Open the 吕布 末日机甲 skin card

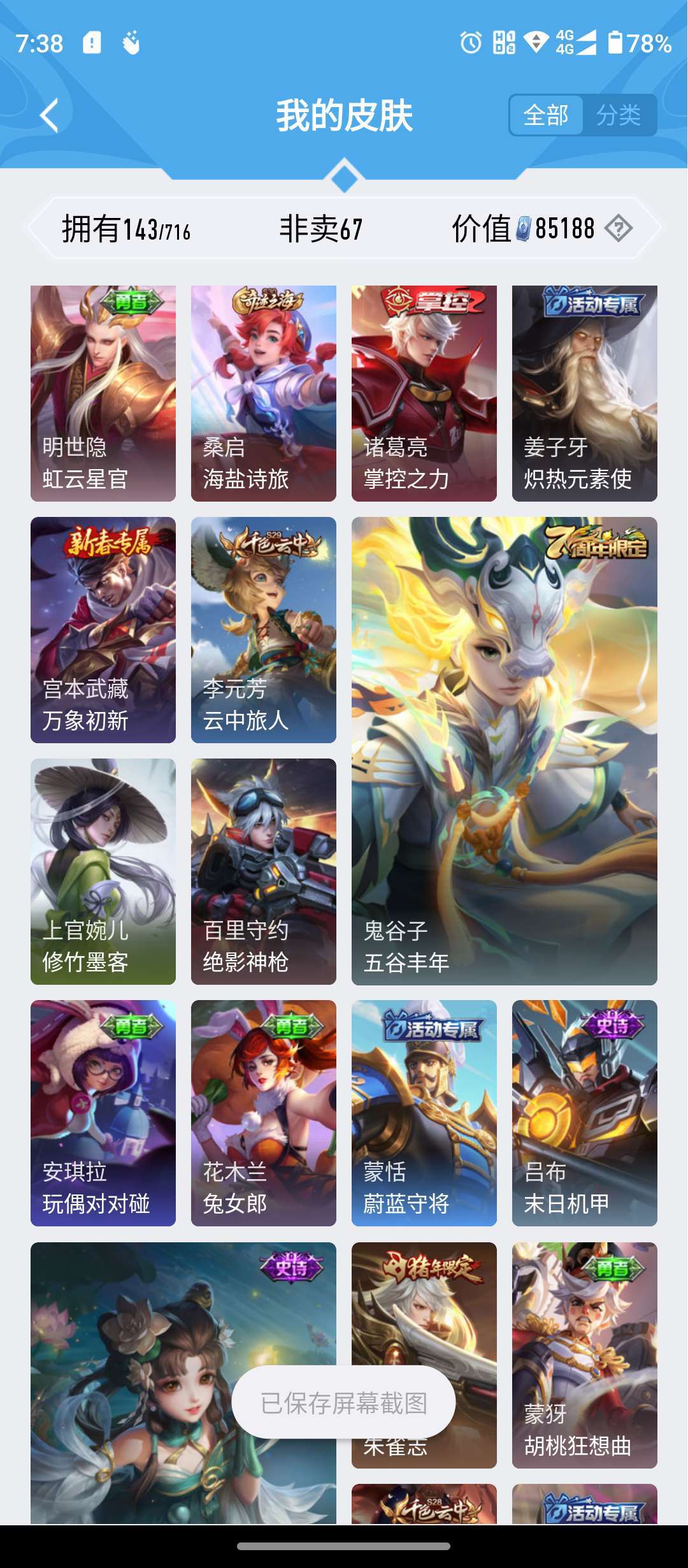[585, 1113]
